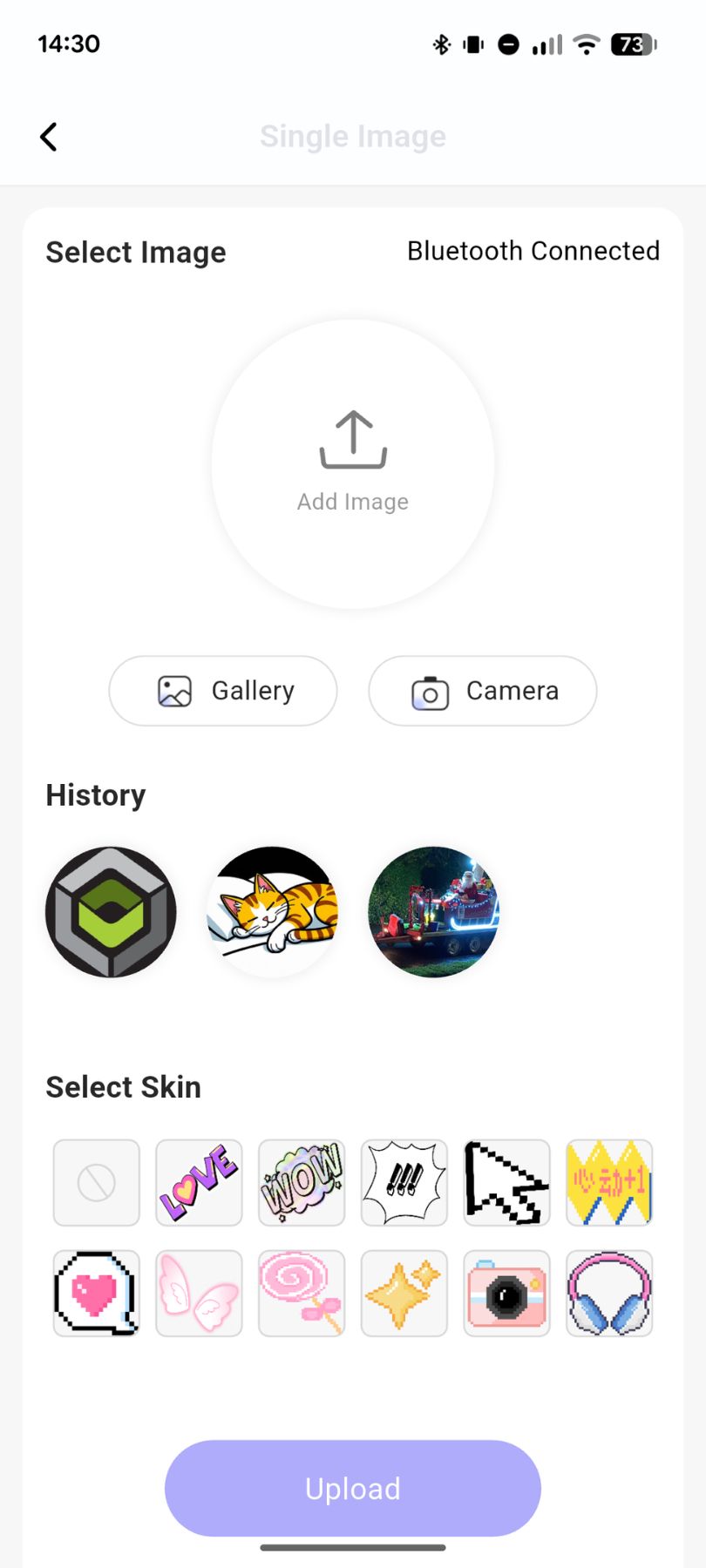The width and height of the screenshot is (706, 1568).
Task: Go back from Single Image screen
Action: pos(49,137)
